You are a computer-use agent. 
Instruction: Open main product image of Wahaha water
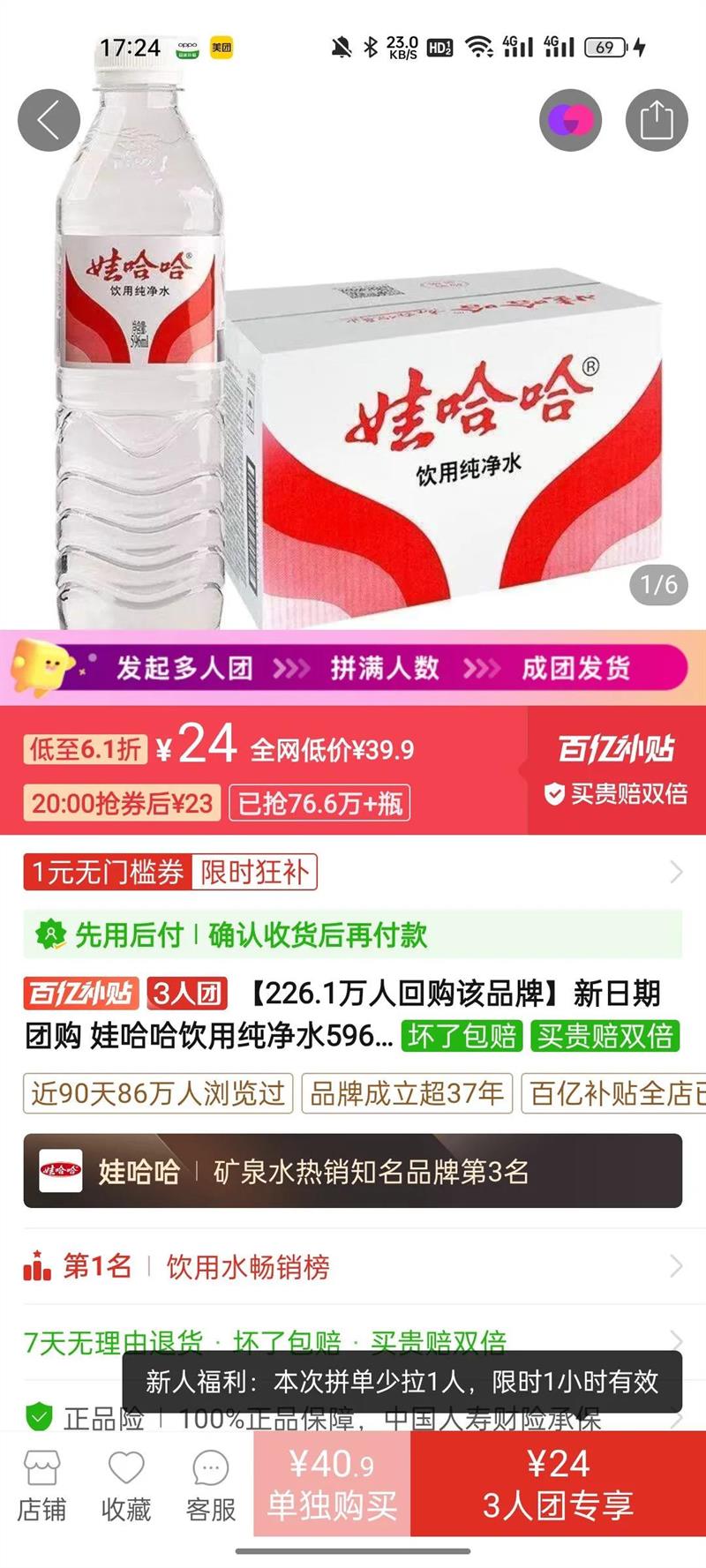click(x=353, y=353)
